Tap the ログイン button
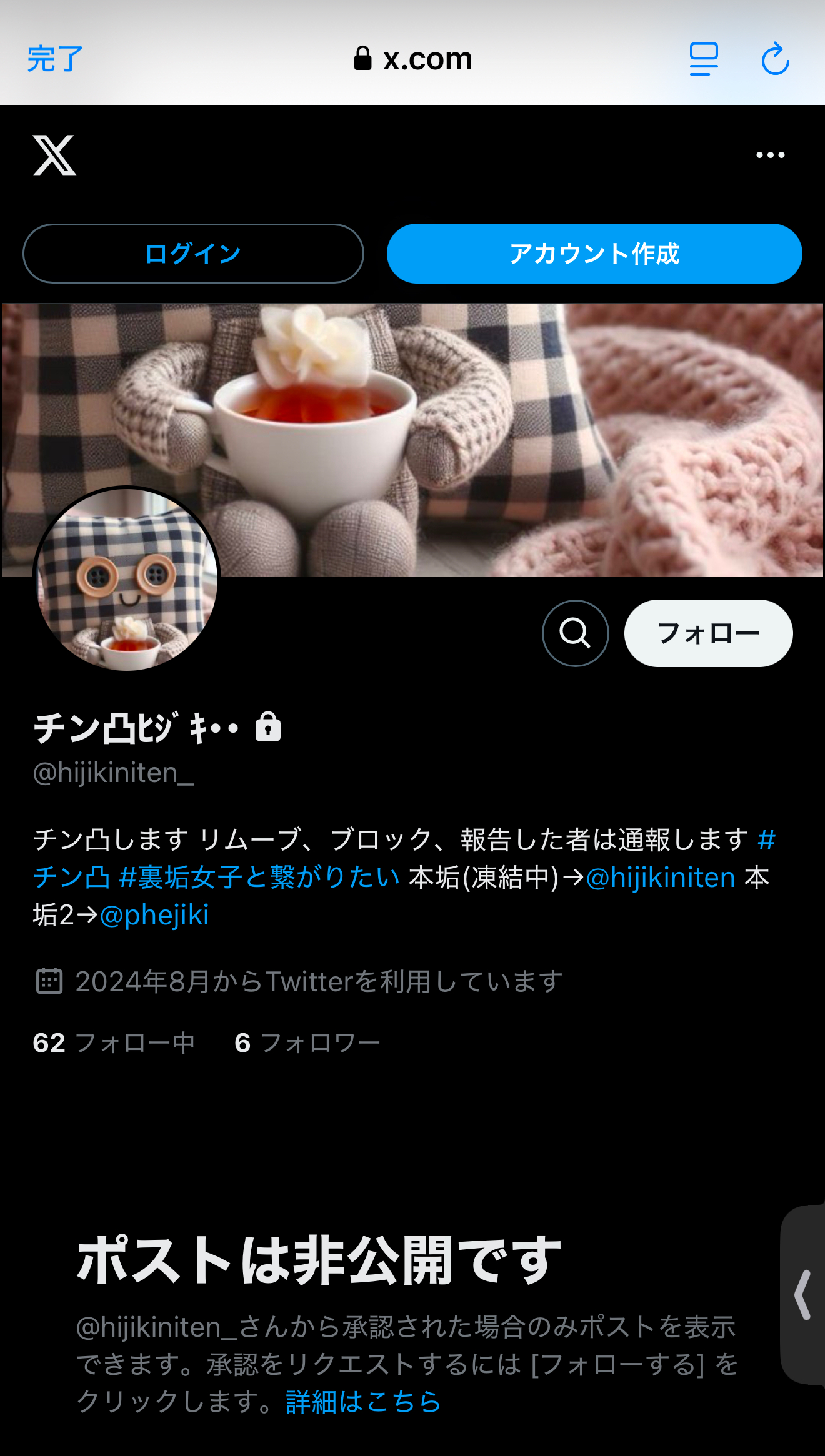This screenshot has width=825, height=1456. pyautogui.click(x=193, y=254)
